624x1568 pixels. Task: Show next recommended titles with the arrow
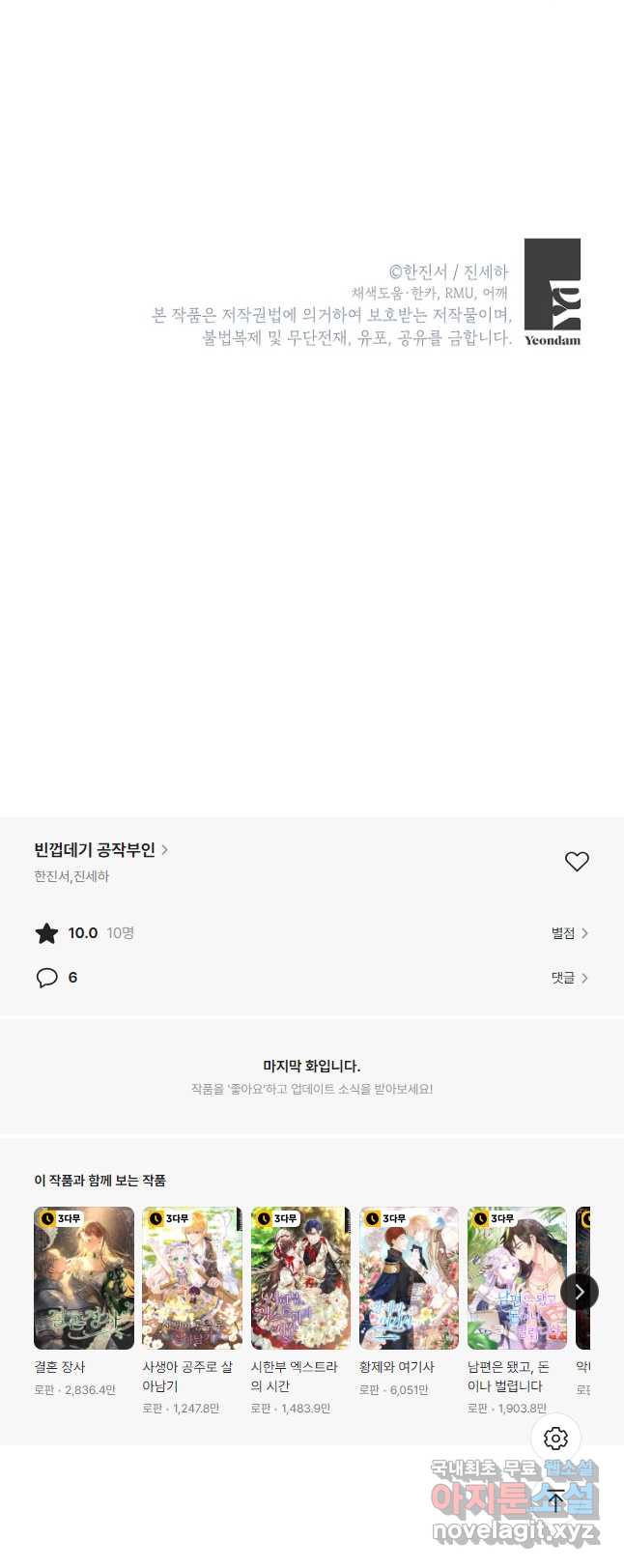pyautogui.click(x=579, y=1292)
